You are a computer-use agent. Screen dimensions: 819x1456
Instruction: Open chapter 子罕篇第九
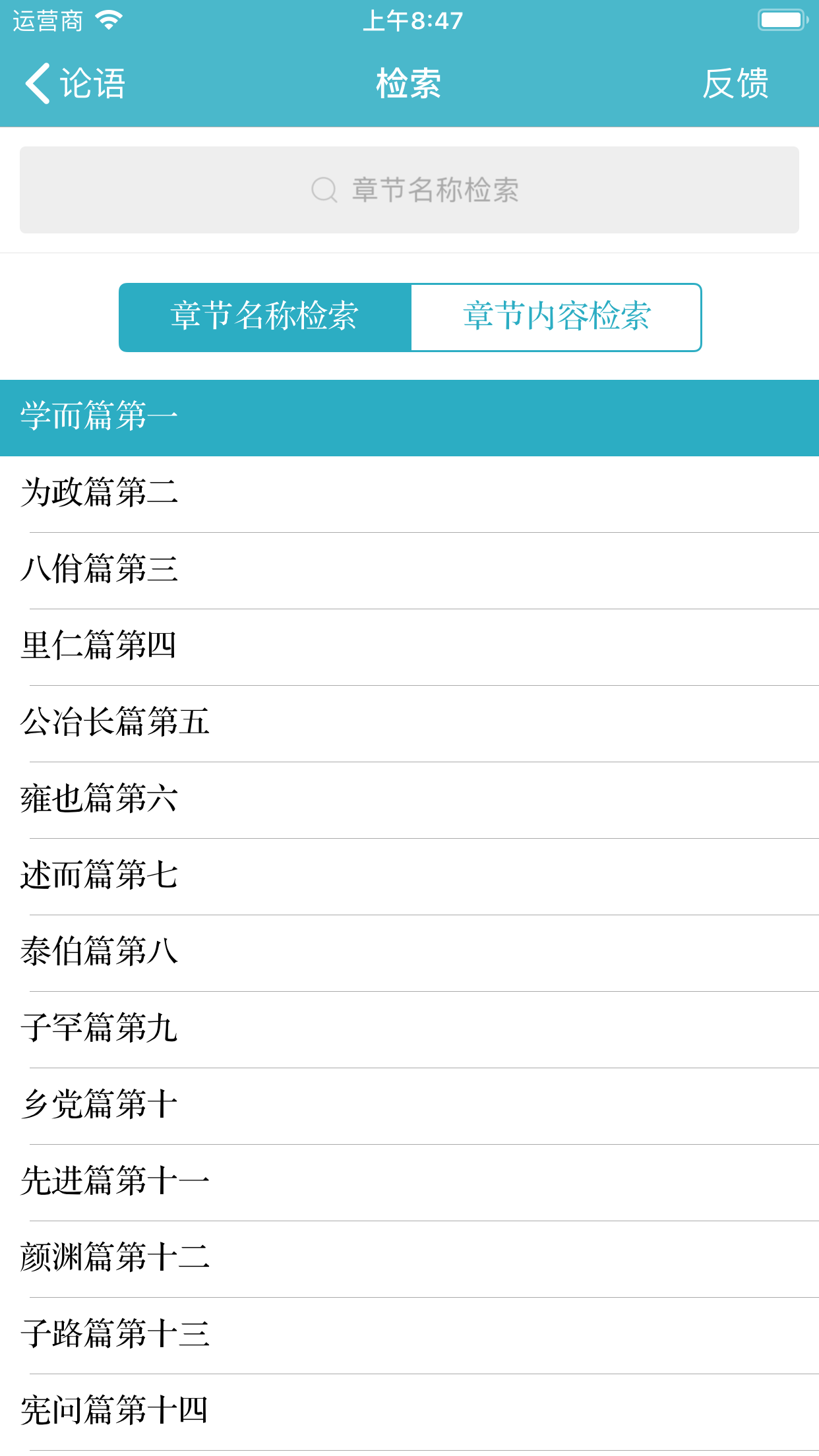point(409,1029)
